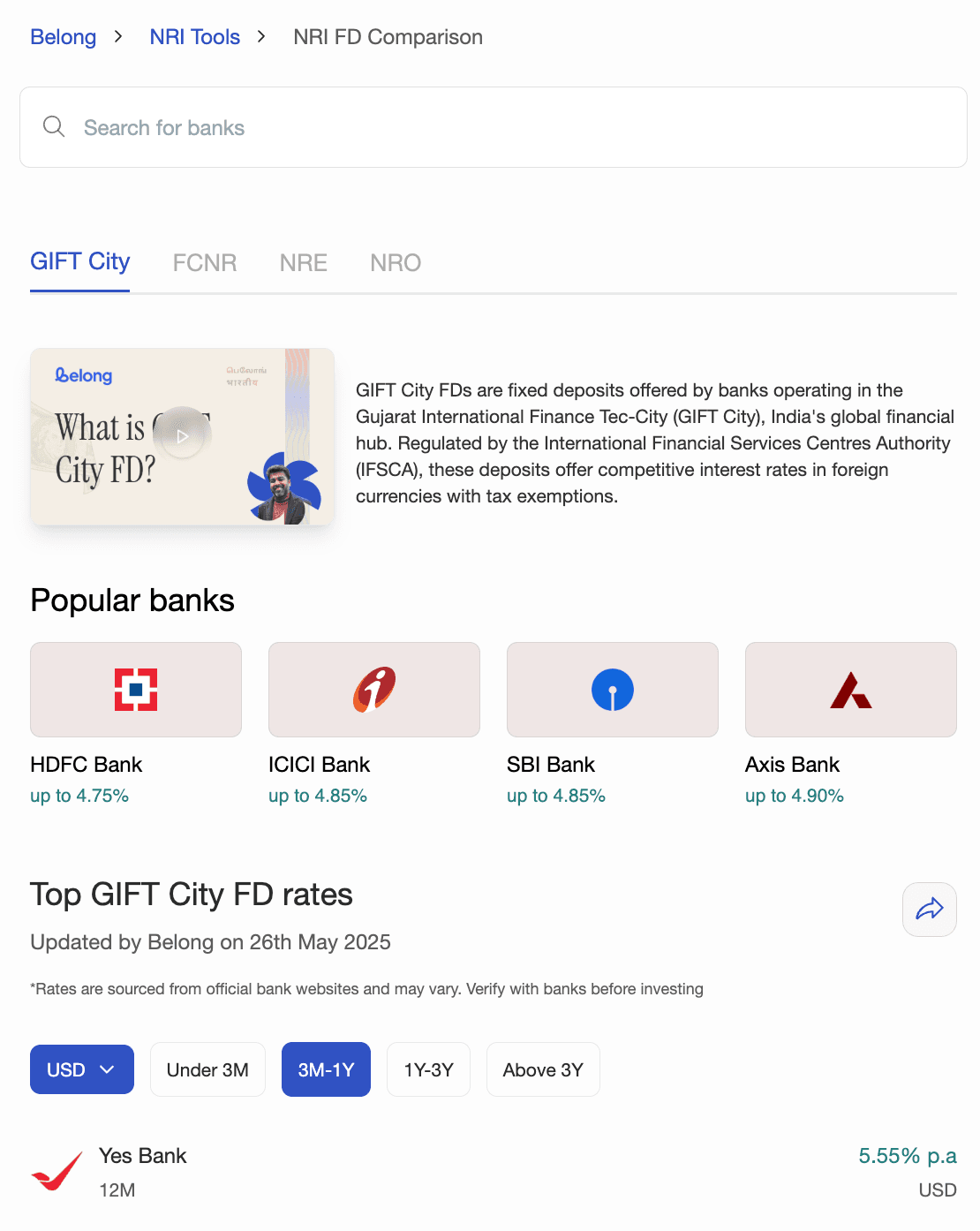Filter by 1Y-3Y tenure
The height and width of the screenshot is (1231, 980).
428,1069
